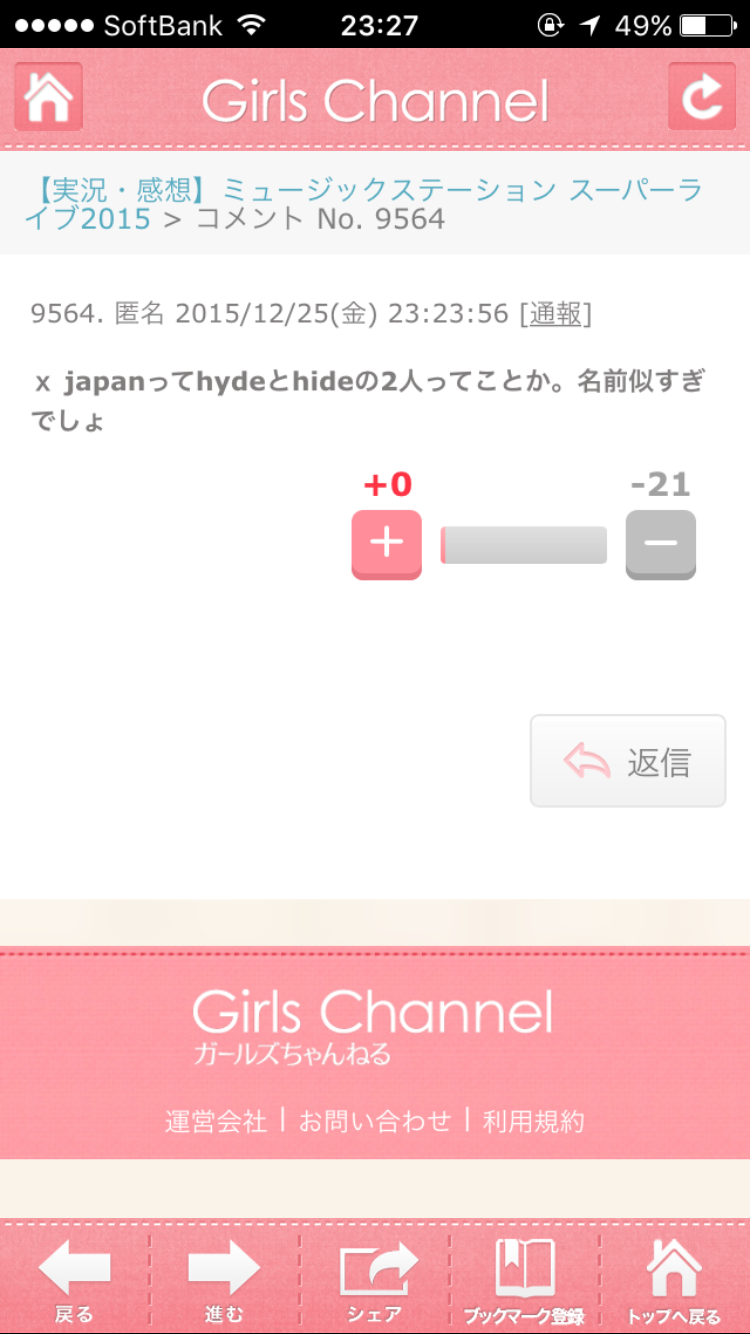This screenshot has width=750, height=1334.
Task: Downvote comment 9564 with the minus button
Action: click(660, 544)
